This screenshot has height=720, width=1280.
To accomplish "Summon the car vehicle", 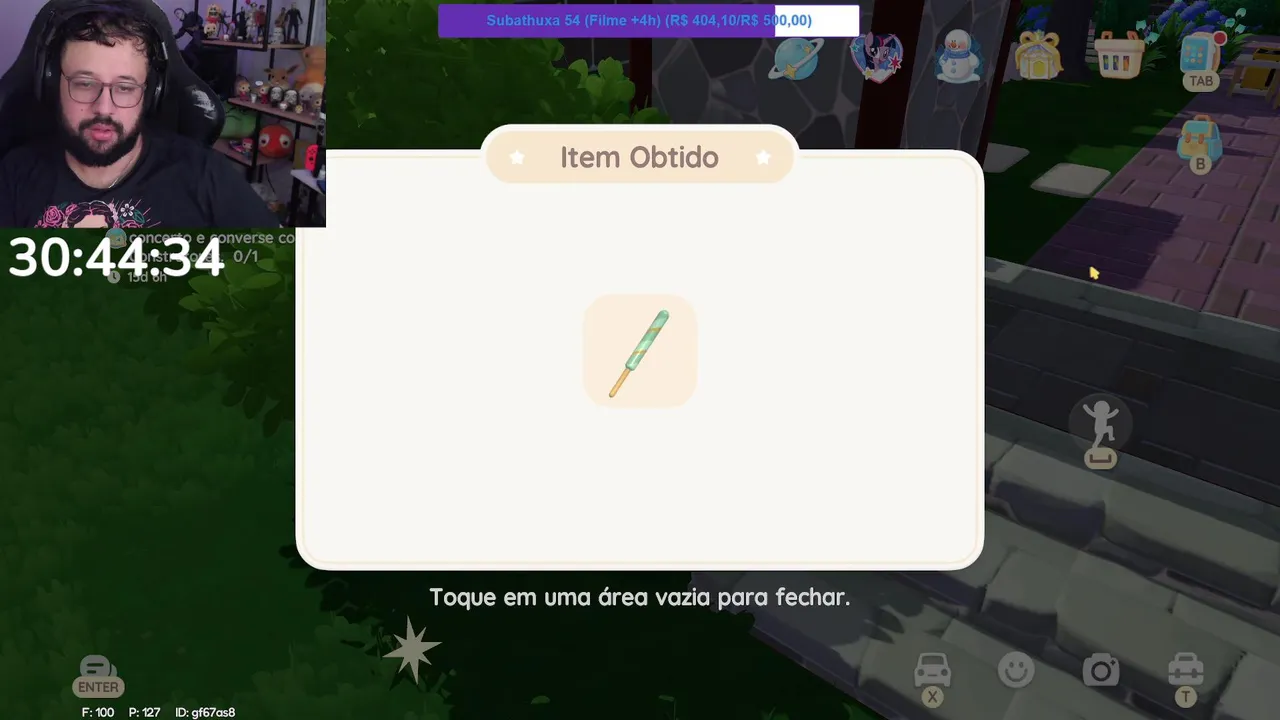I will [932, 673].
